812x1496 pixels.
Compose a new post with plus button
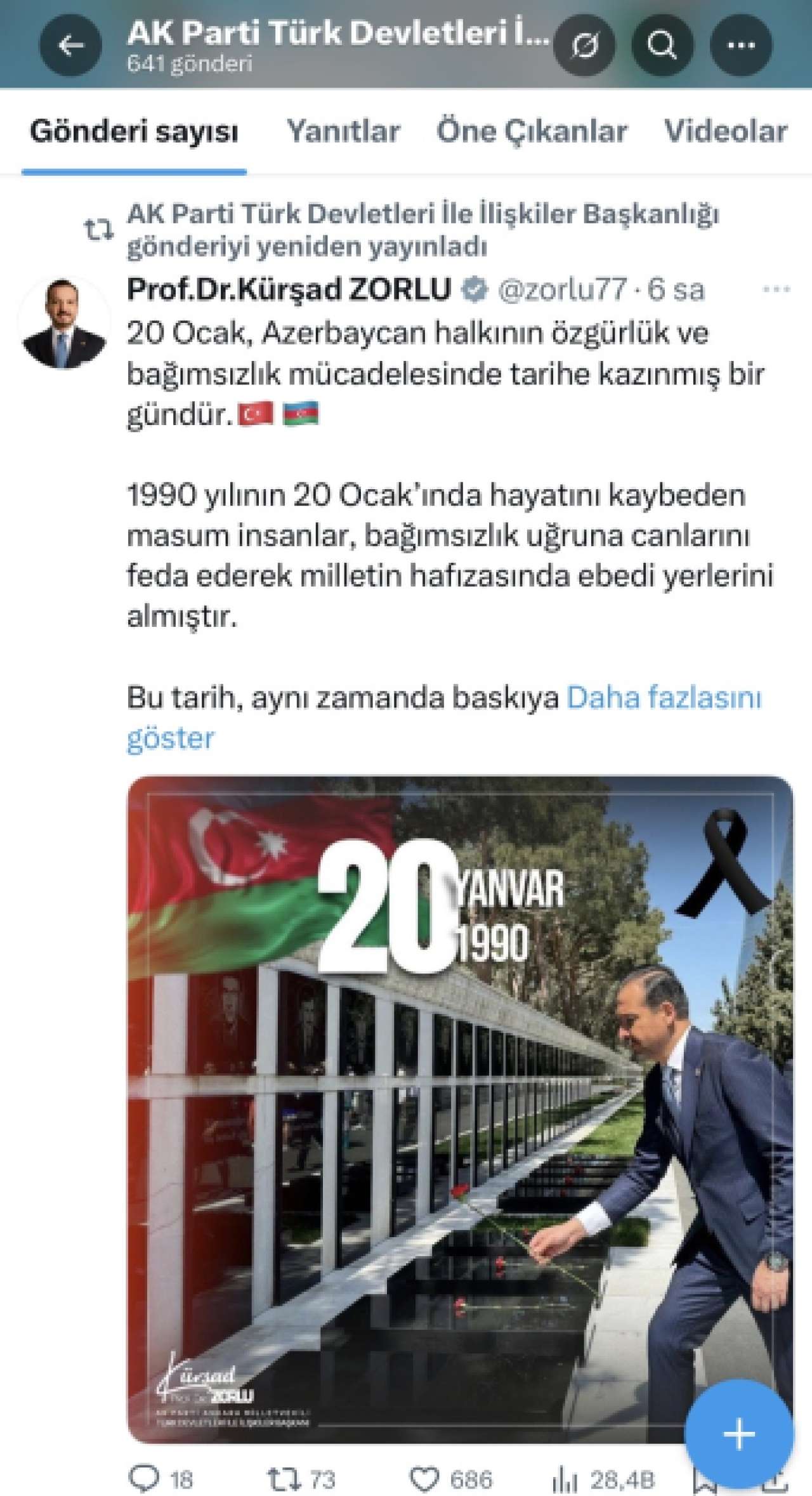(x=738, y=1434)
